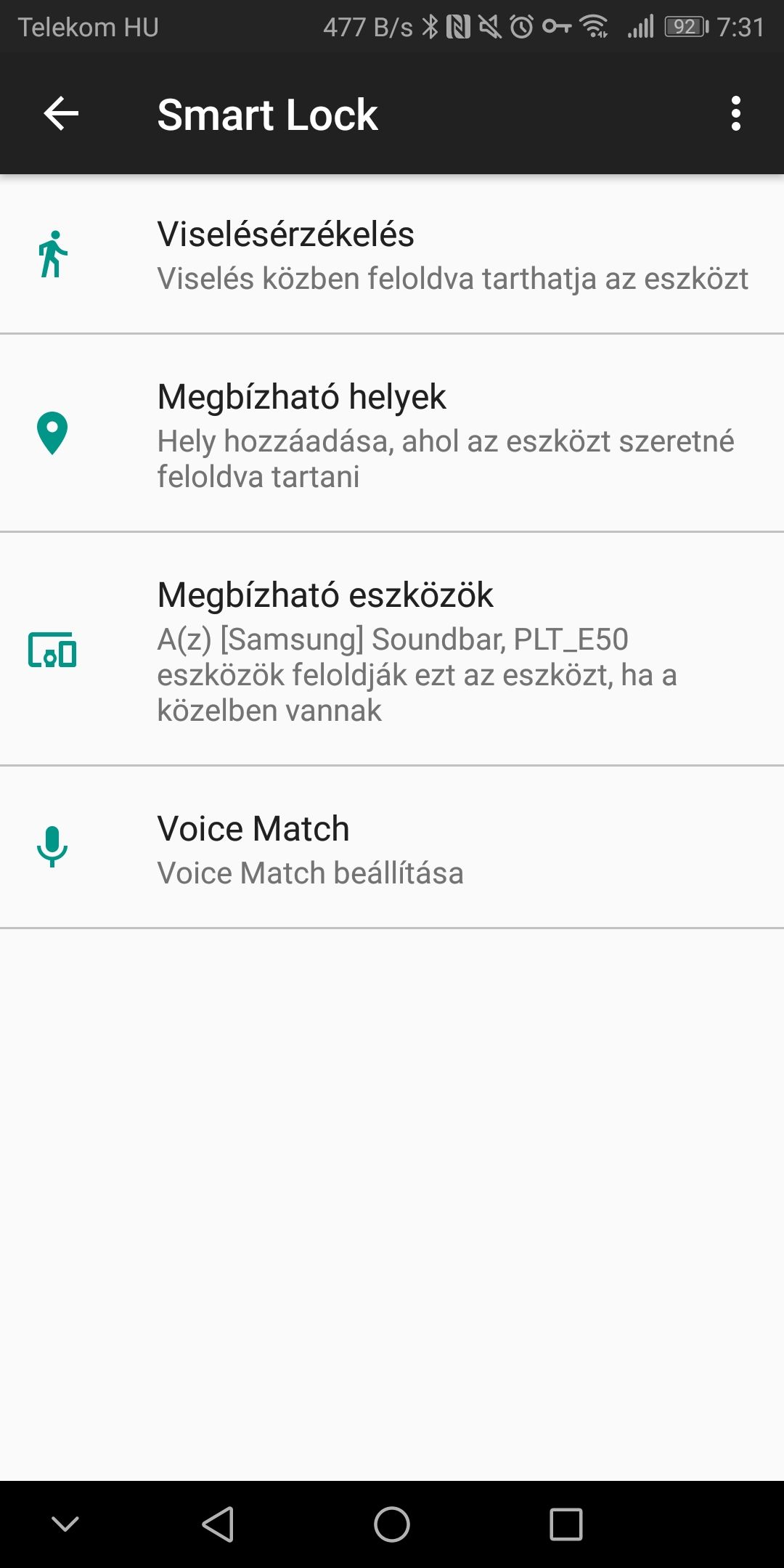
Task: Open Megbízható eszközök row
Action: click(x=392, y=649)
